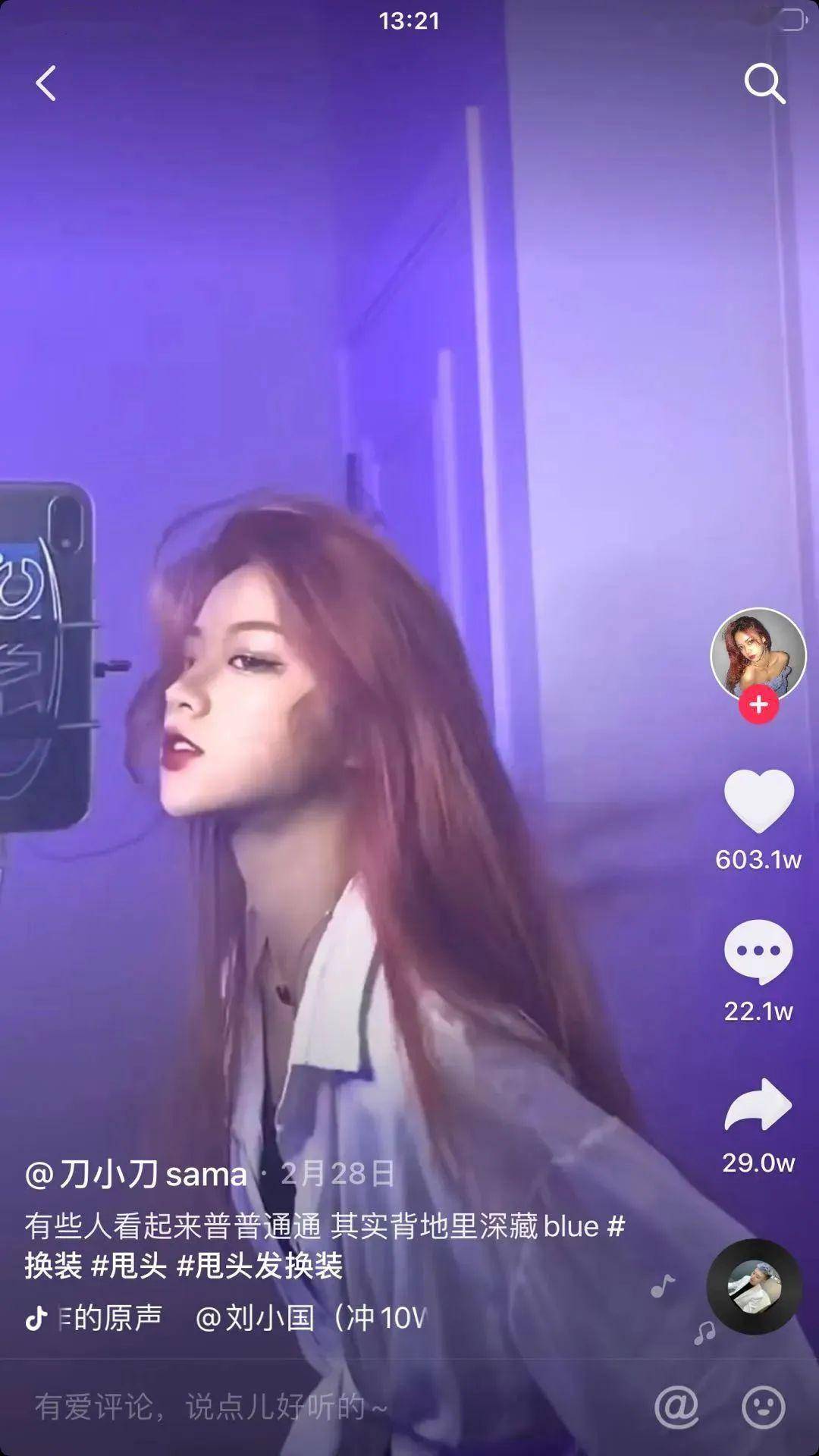Go back with the top-left arrow
This screenshot has height=1456, width=819.
(x=45, y=83)
